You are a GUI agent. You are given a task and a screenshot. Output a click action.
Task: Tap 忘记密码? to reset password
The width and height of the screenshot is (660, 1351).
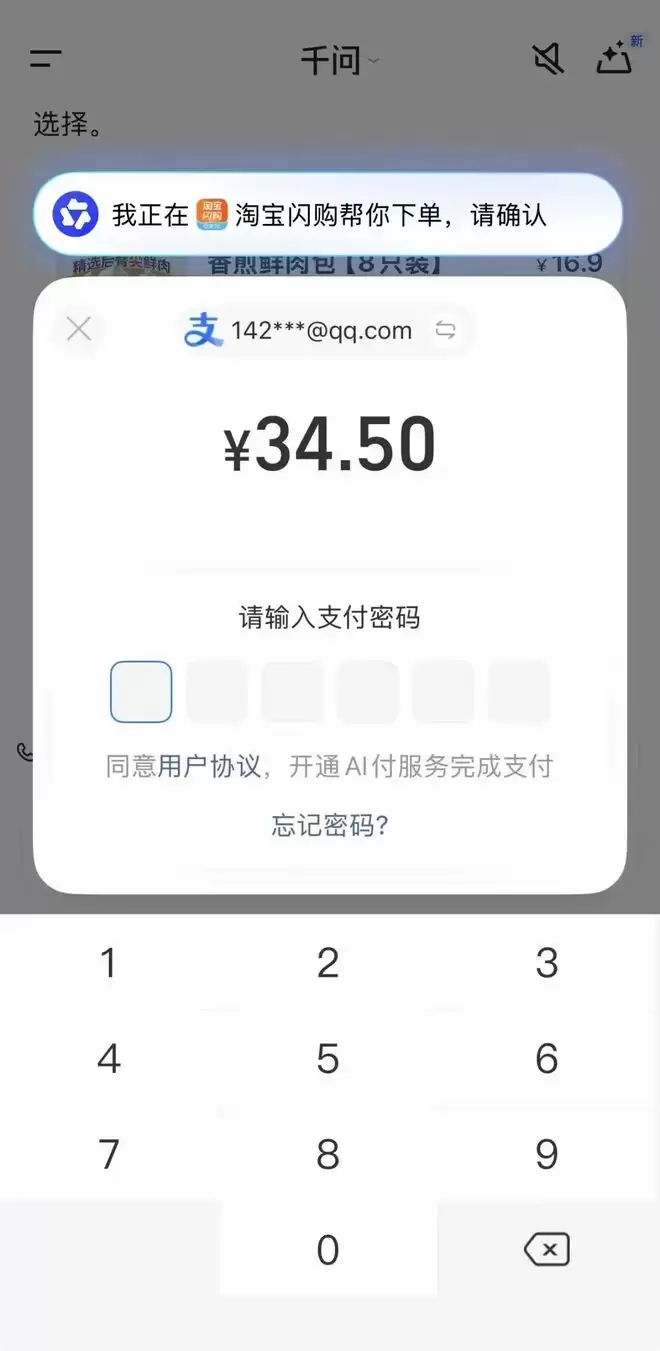[x=330, y=826]
